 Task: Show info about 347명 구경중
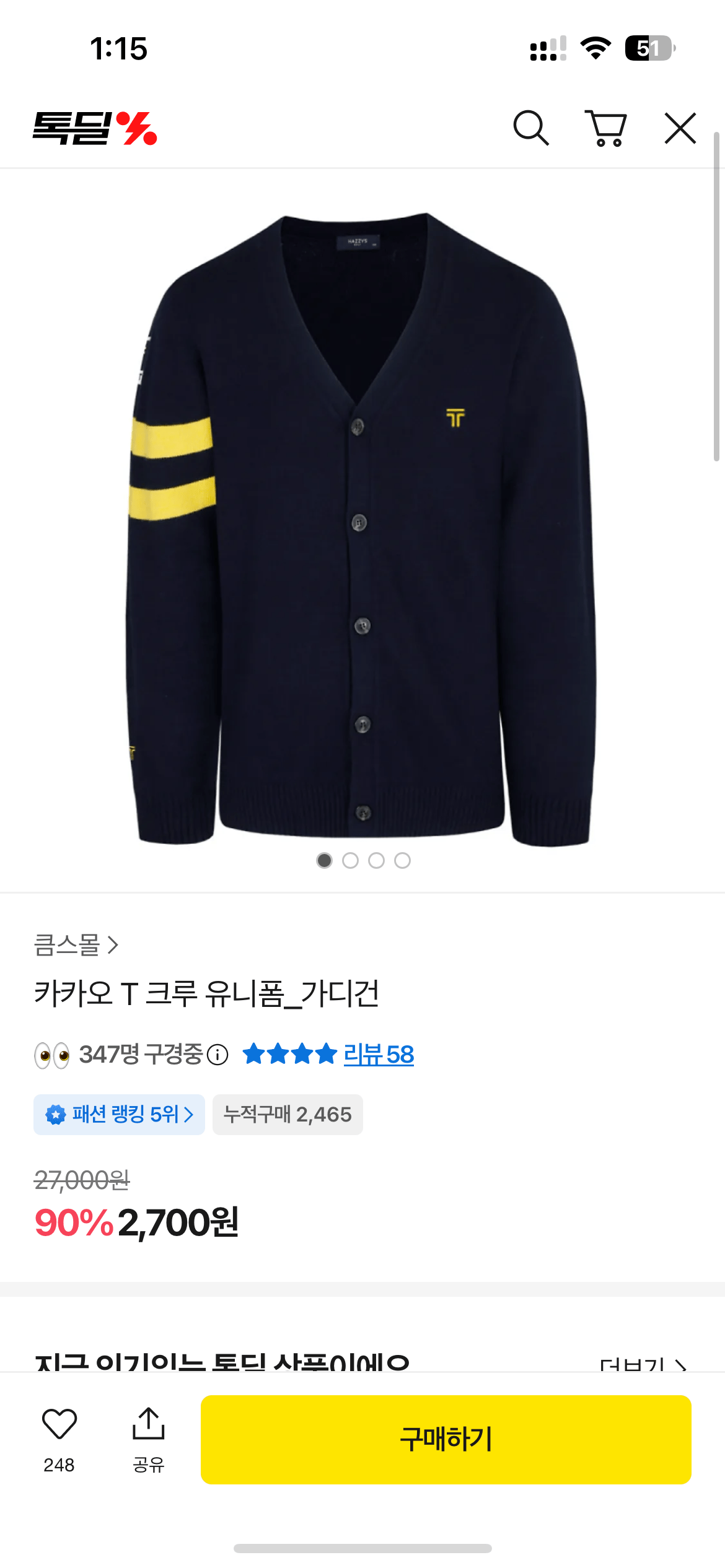point(217,1054)
